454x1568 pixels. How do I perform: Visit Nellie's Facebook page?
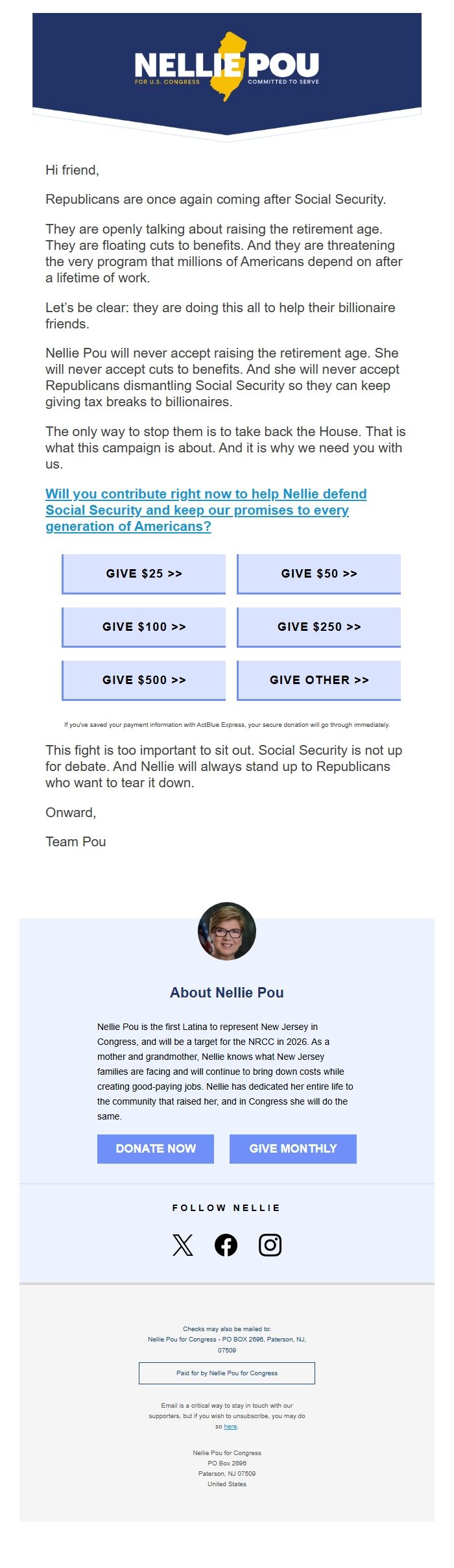point(226,1245)
